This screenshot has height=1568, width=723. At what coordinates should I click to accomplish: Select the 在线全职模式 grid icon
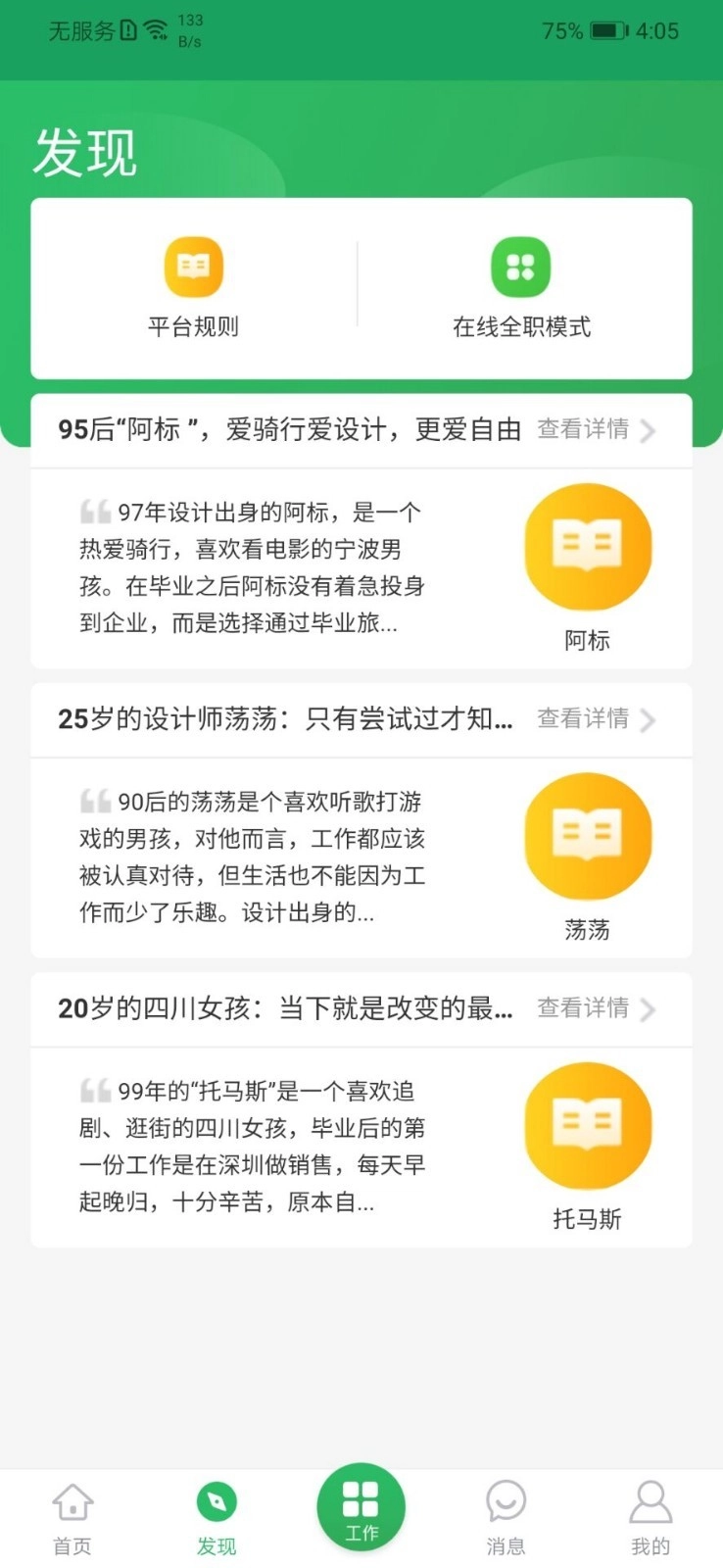(x=520, y=266)
